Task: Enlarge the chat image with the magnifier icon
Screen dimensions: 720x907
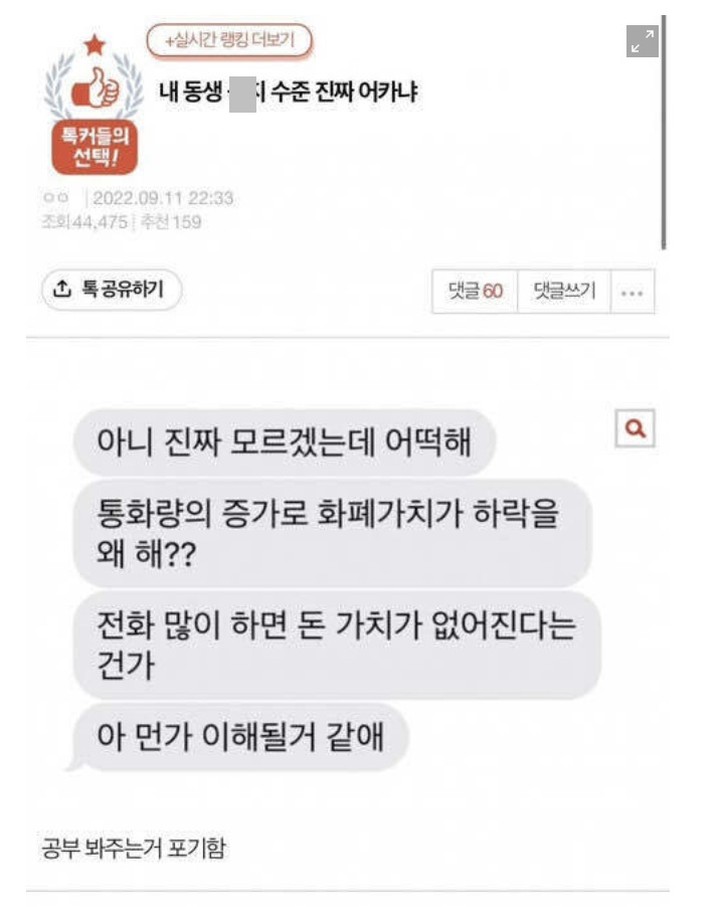Action: (x=634, y=429)
